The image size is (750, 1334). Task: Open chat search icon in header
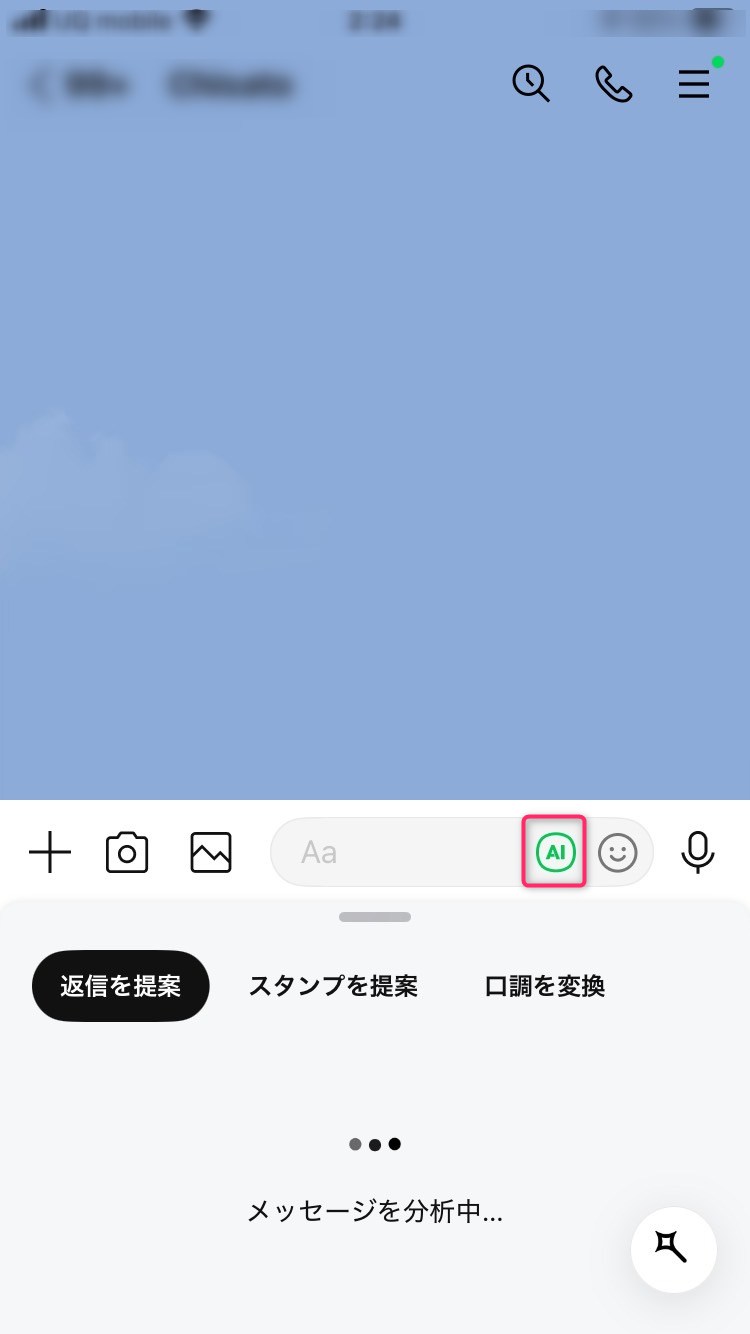531,84
